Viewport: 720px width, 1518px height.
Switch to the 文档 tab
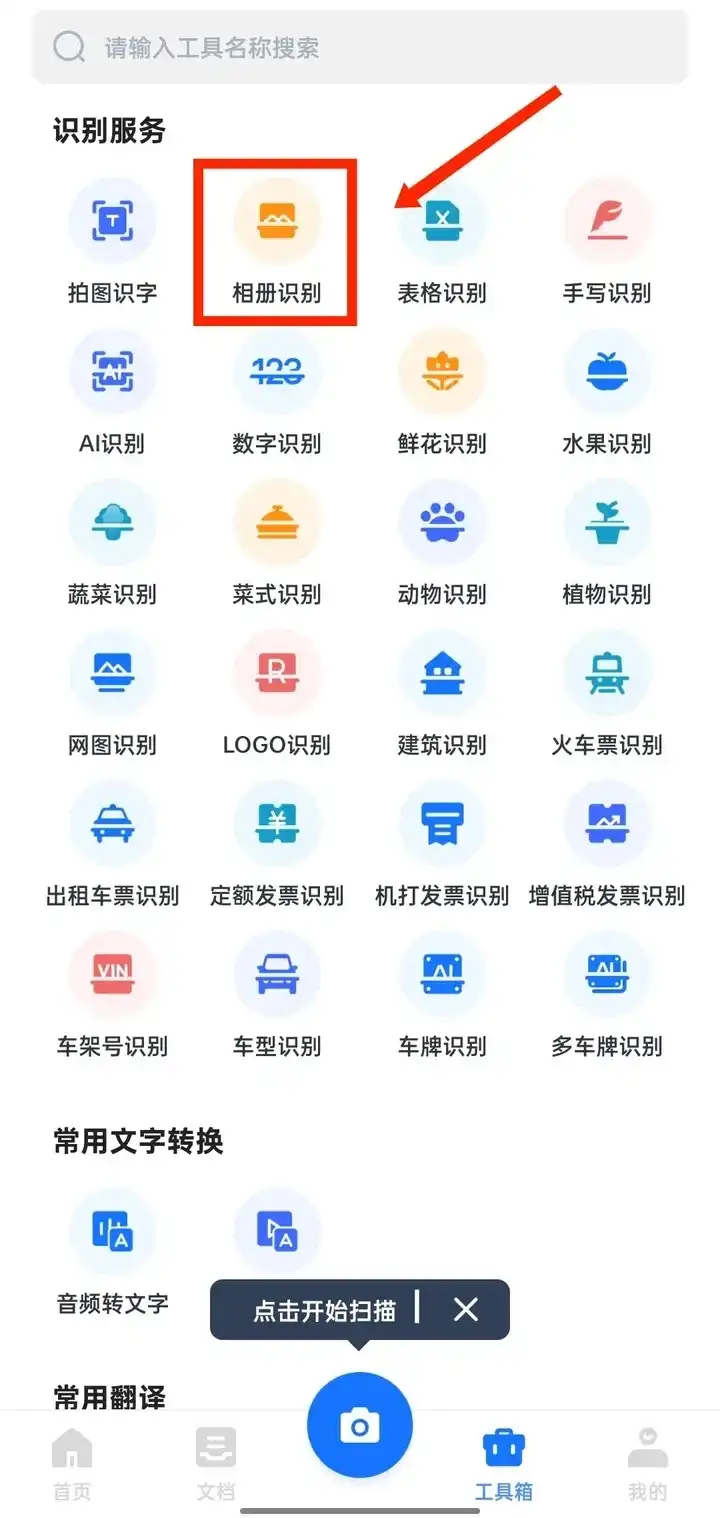tap(216, 1463)
